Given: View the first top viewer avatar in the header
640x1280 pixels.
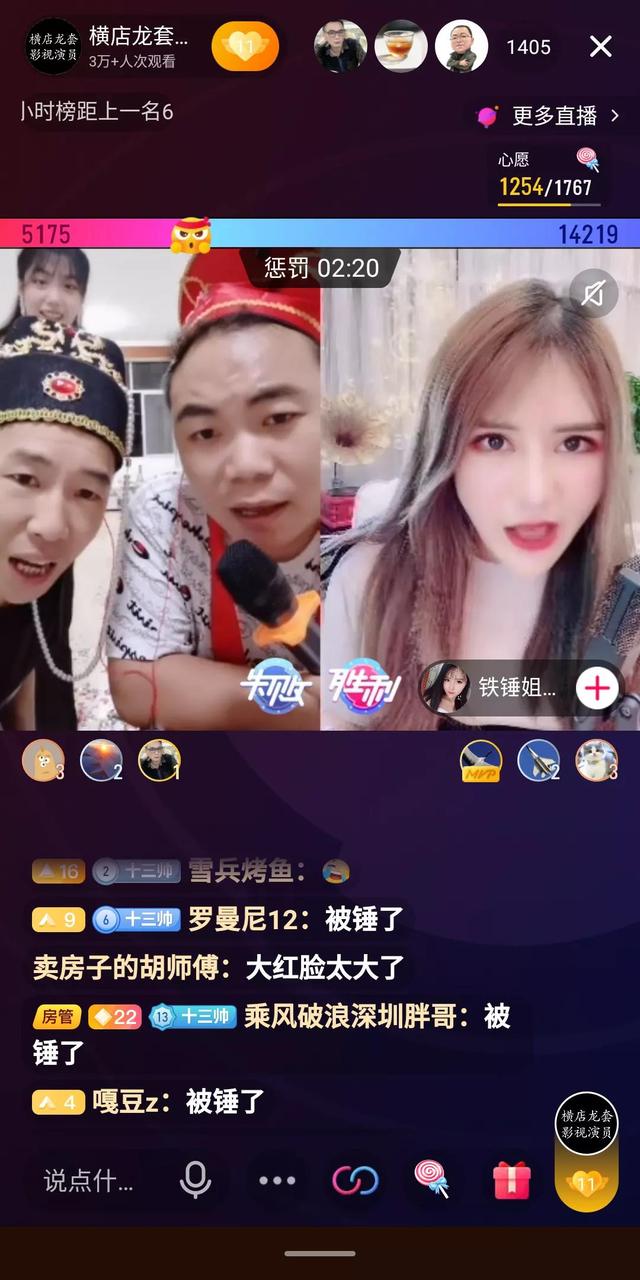Looking at the screenshot, I should (340, 46).
